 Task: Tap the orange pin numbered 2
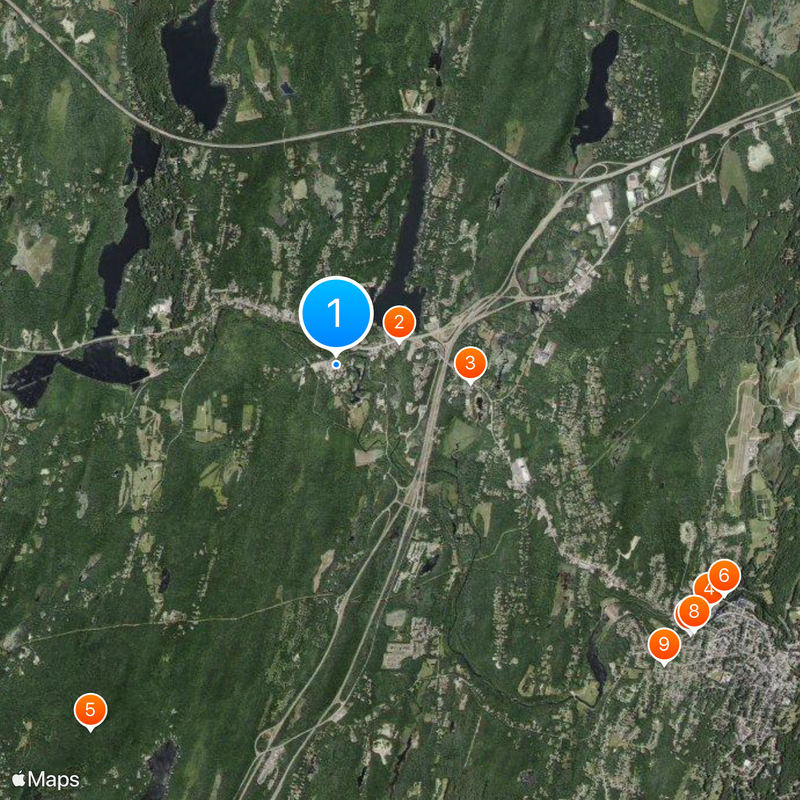399,322
